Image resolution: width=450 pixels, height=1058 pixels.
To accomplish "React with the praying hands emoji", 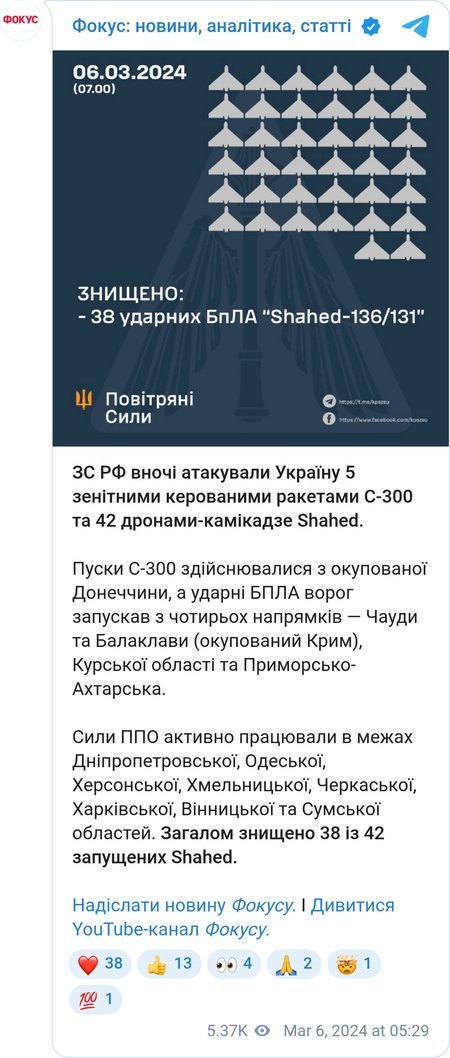I will 293,964.
